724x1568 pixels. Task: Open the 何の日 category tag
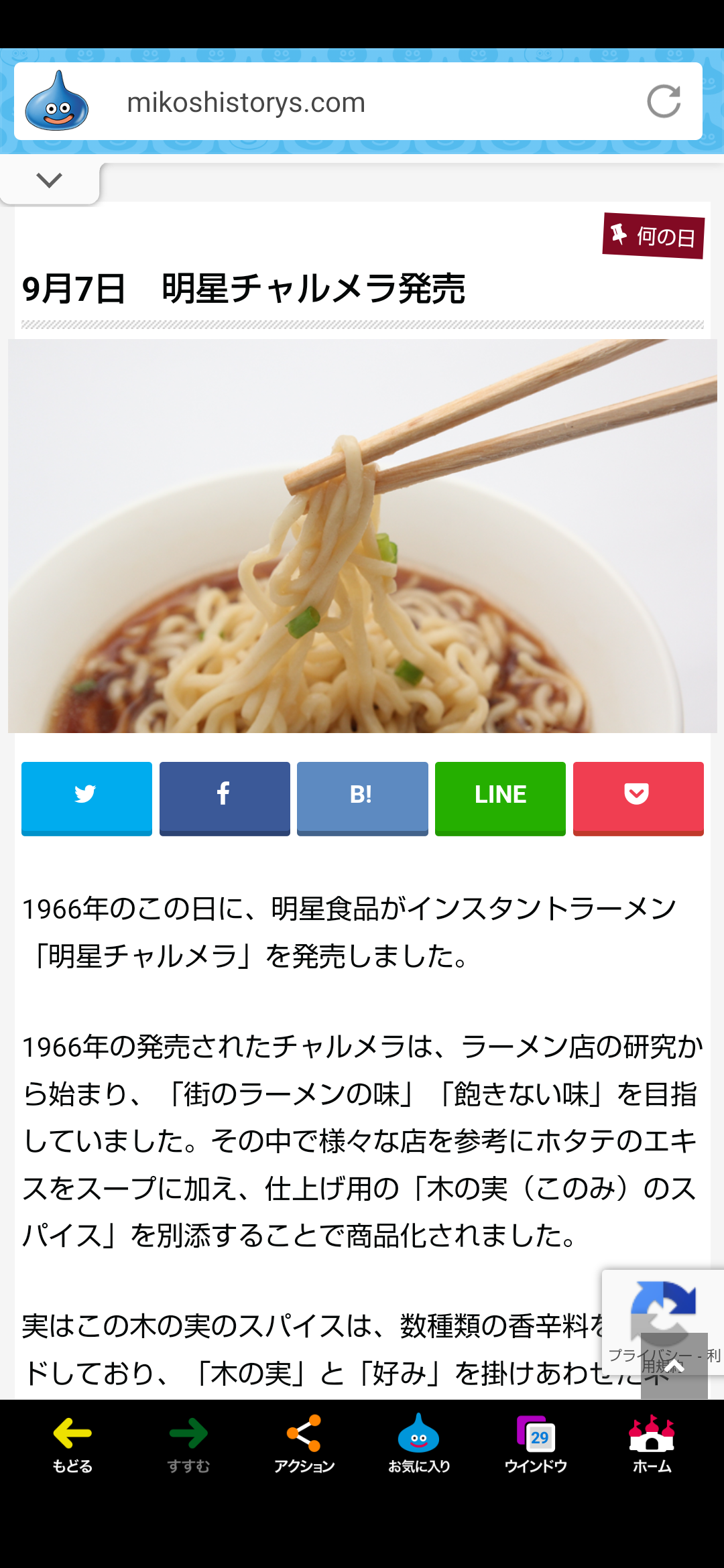pyautogui.click(x=654, y=236)
